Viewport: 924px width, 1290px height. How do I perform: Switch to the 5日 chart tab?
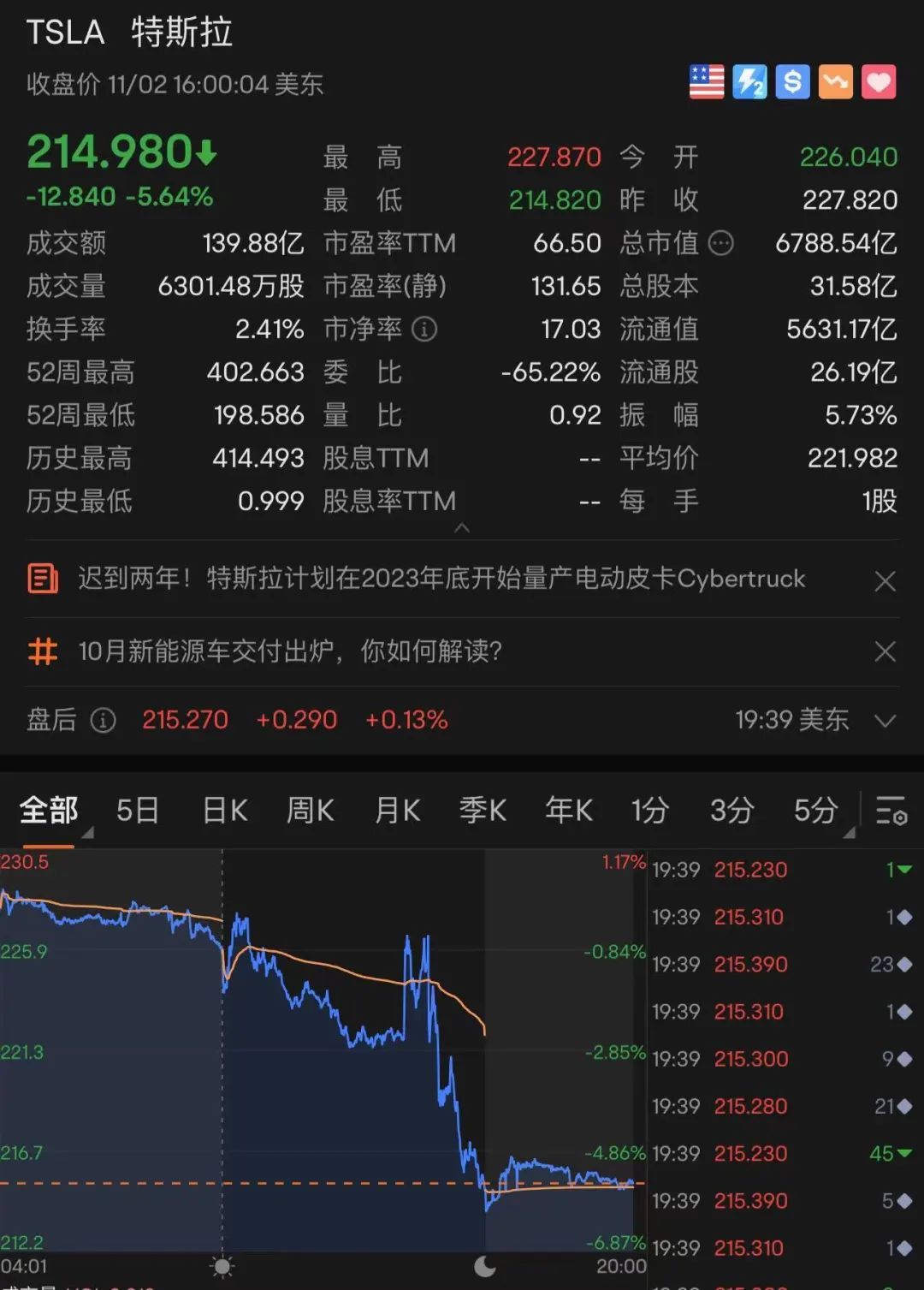[x=138, y=810]
